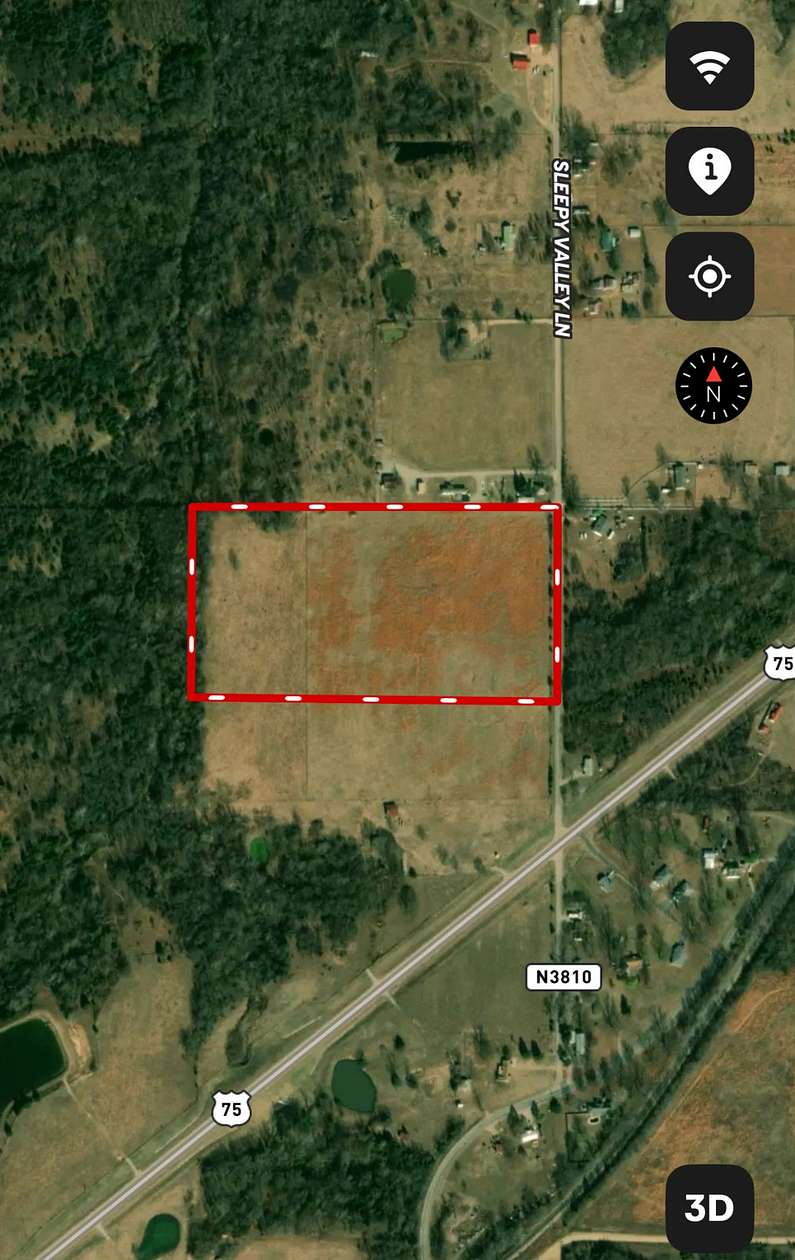Toggle GPS tracking with the locate icon

[710, 277]
